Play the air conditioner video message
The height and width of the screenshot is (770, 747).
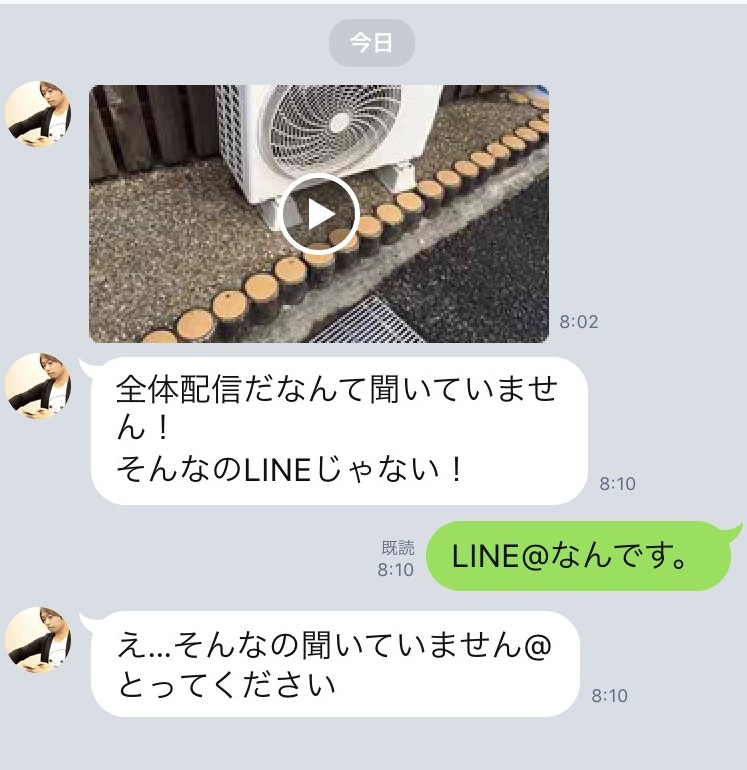pos(318,213)
